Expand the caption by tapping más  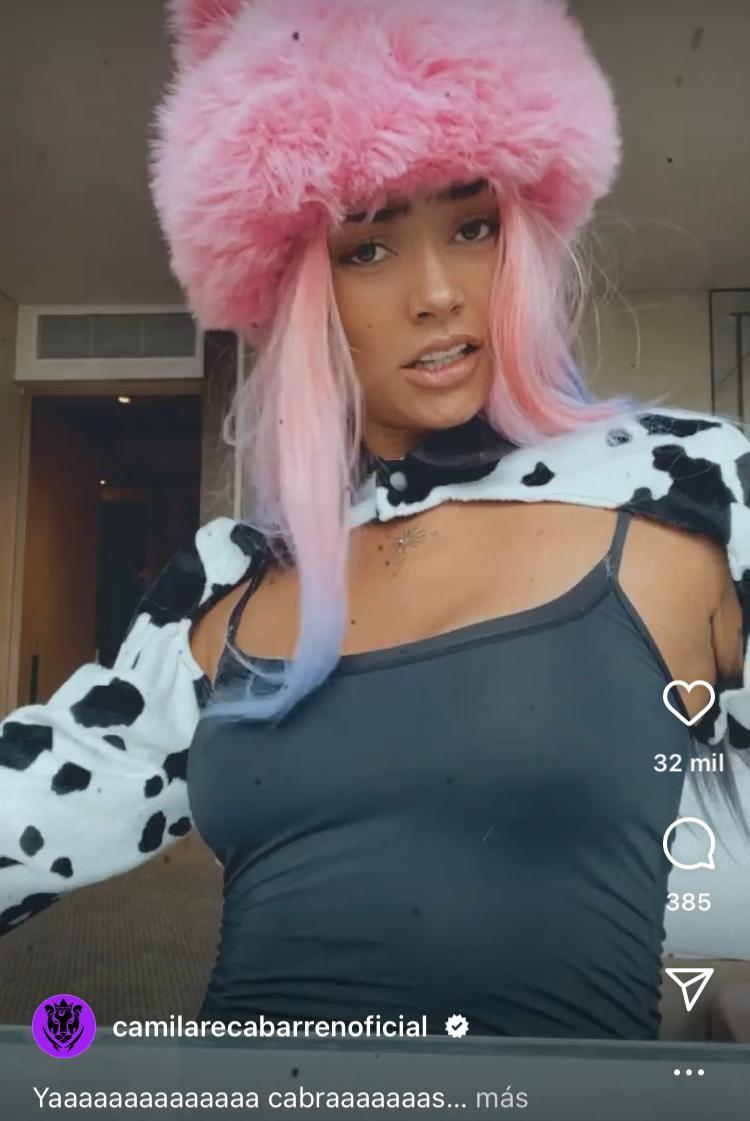(x=502, y=1098)
